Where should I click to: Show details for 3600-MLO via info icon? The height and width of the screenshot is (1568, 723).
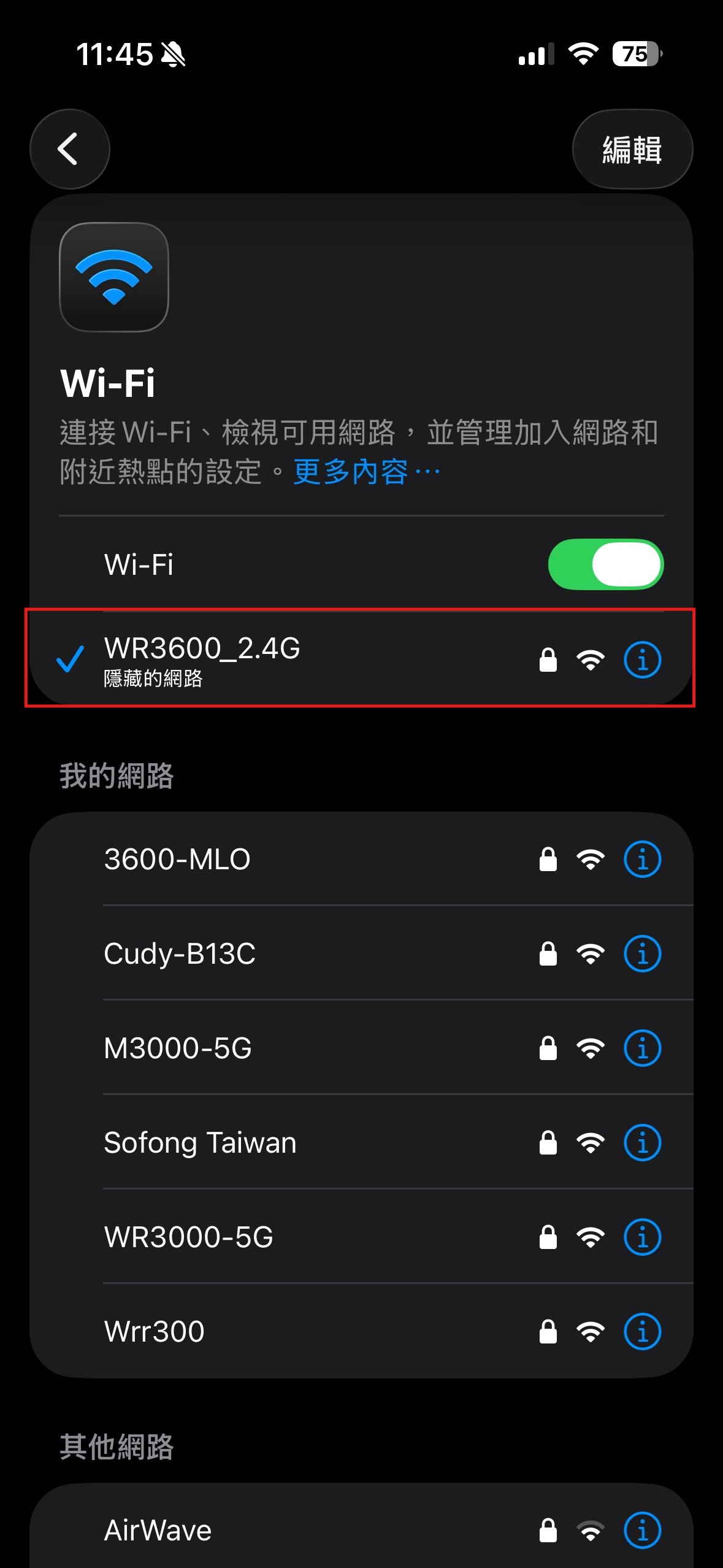coord(642,859)
